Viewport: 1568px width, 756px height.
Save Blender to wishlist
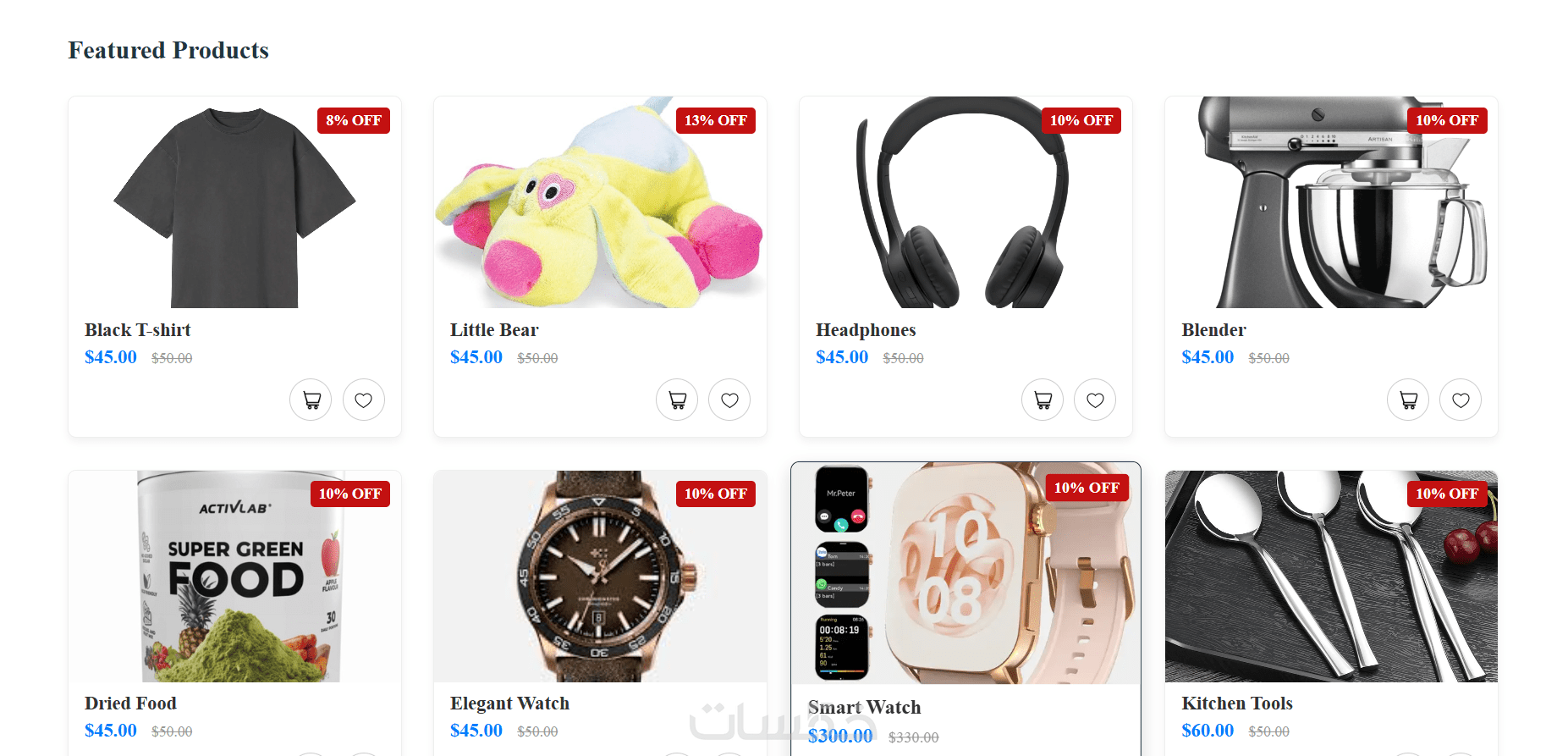click(x=1461, y=400)
